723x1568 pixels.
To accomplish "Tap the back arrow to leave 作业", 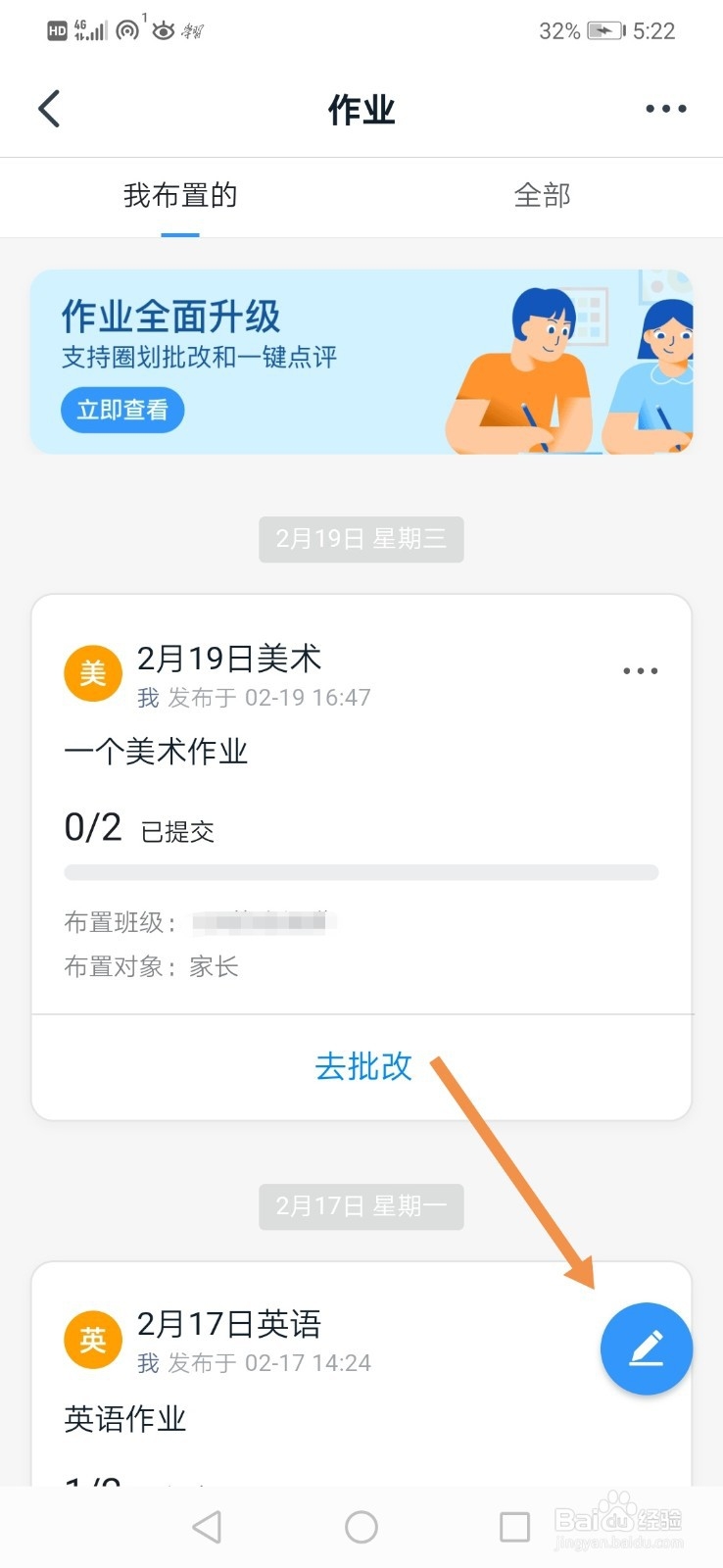I will point(49,108).
